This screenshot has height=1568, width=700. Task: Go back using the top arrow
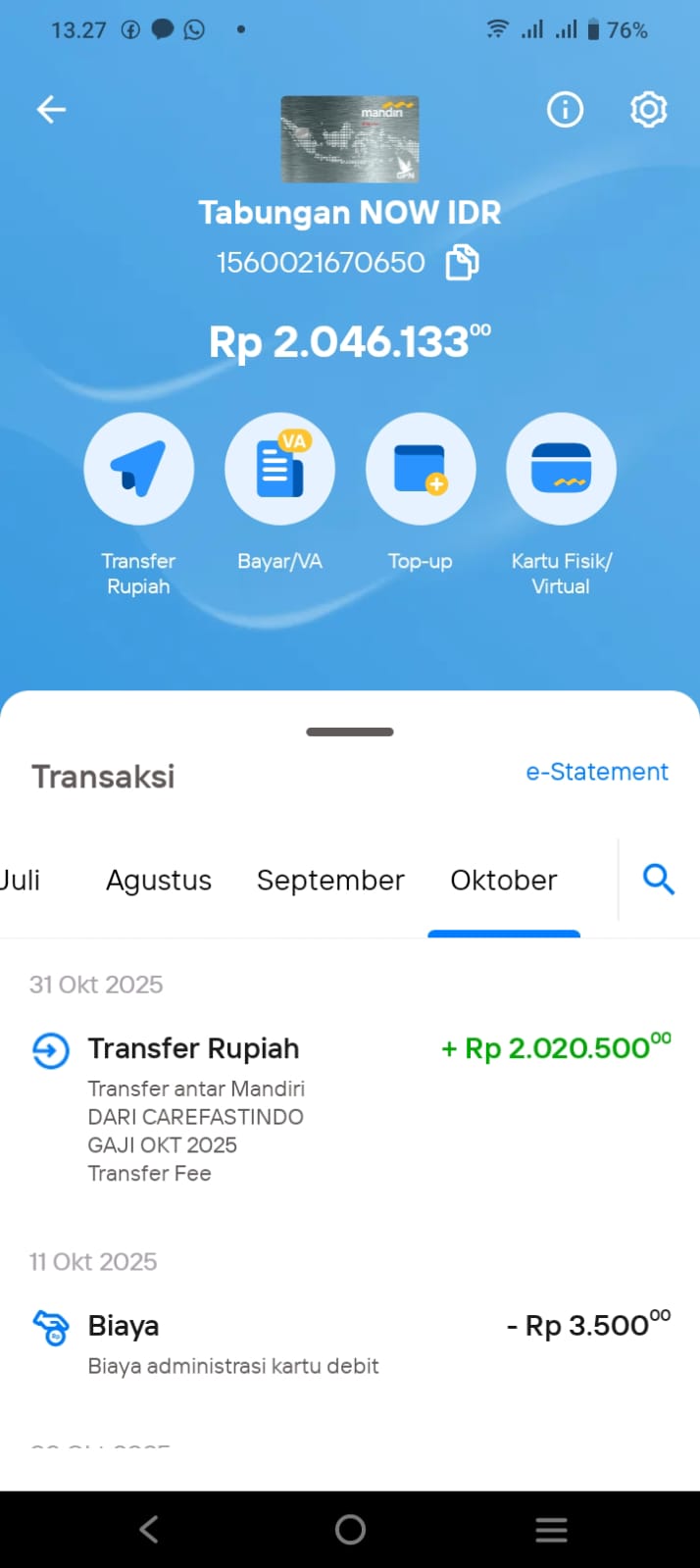pyautogui.click(x=51, y=110)
